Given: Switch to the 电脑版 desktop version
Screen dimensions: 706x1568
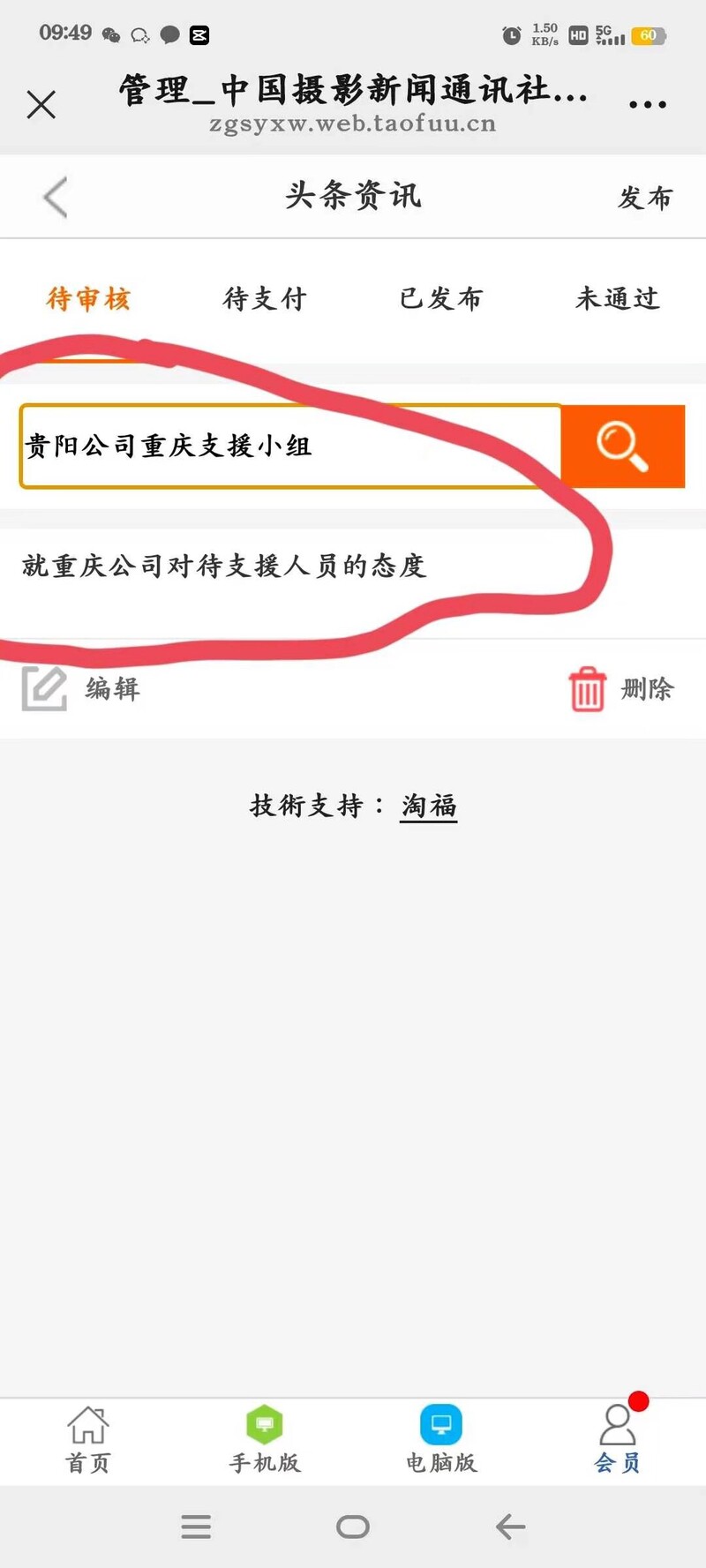Looking at the screenshot, I should click(x=441, y=1440).
